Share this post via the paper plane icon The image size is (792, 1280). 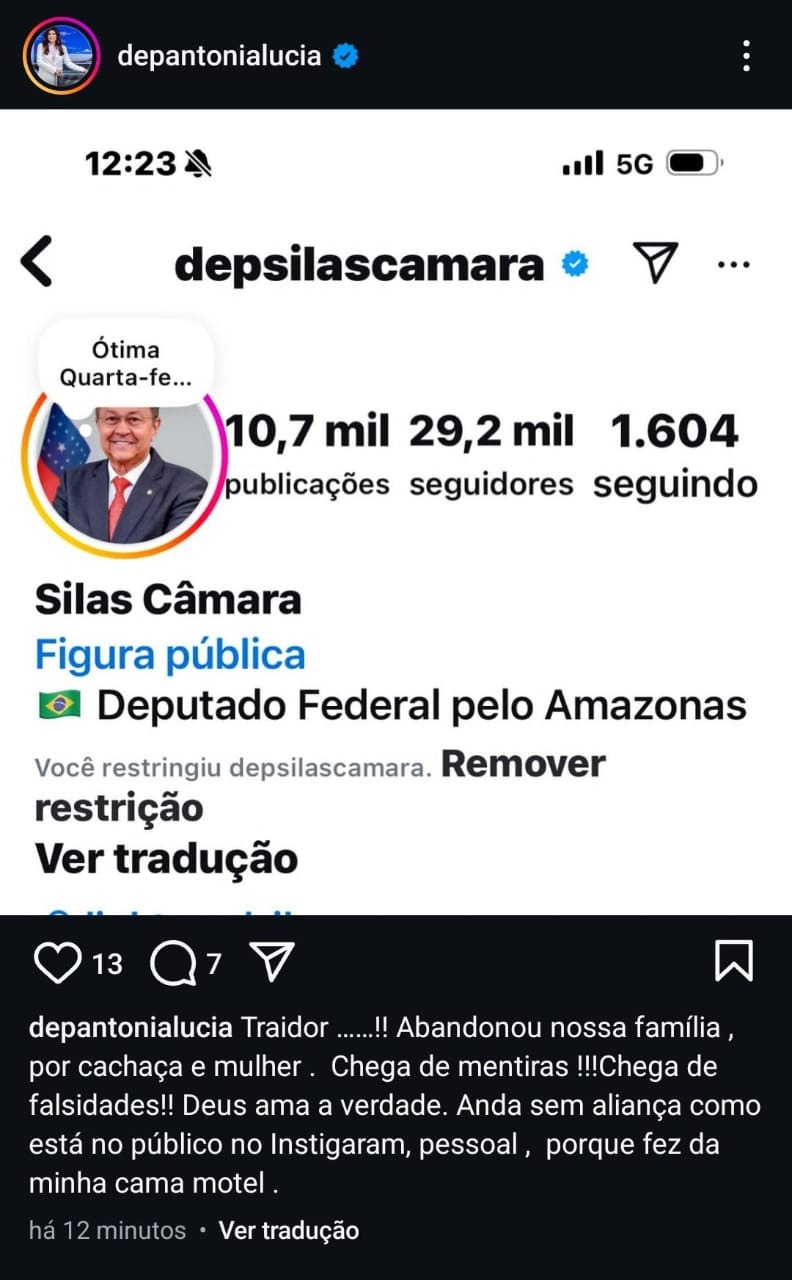[x=270, y=962]
